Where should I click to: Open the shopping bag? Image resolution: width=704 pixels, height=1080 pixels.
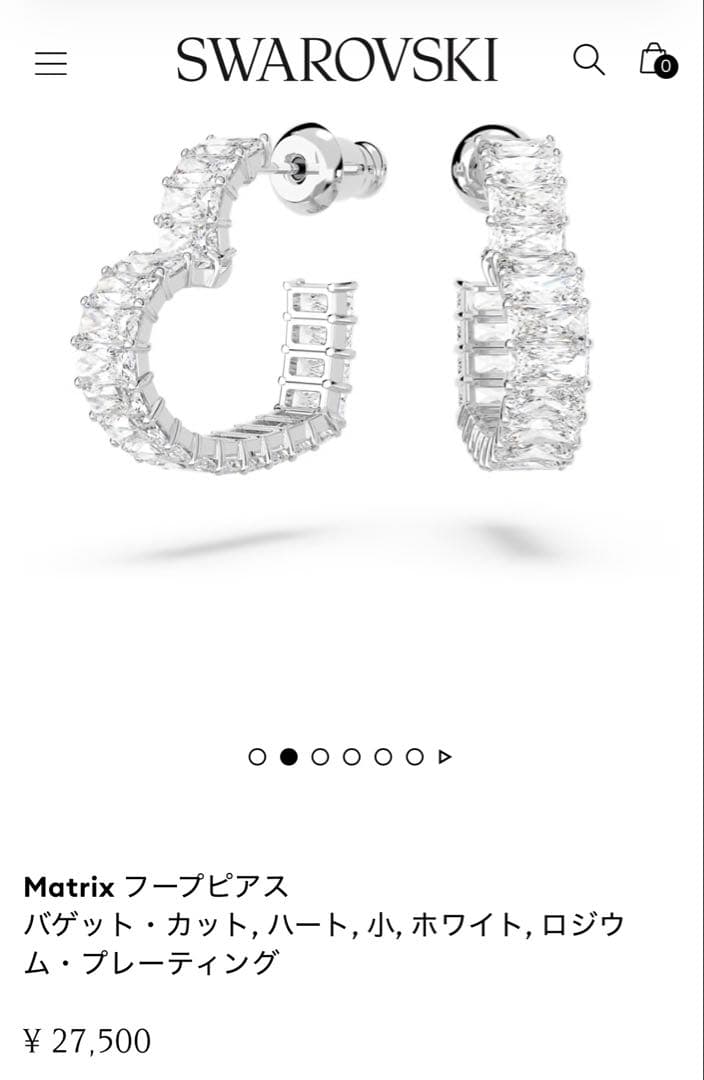[656, 60]
